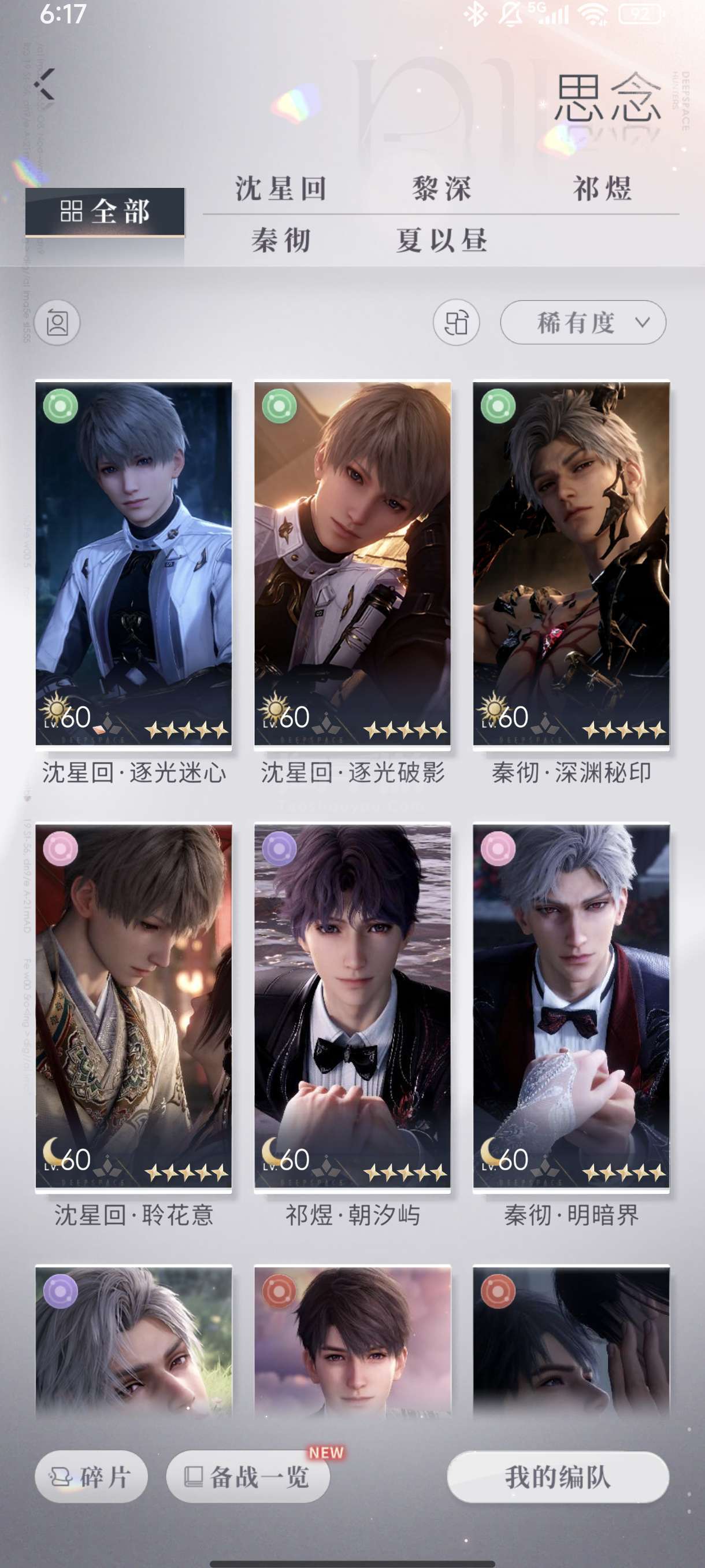
Task: Switch to the 黎深 tab
Action: (x=441, y=188)
